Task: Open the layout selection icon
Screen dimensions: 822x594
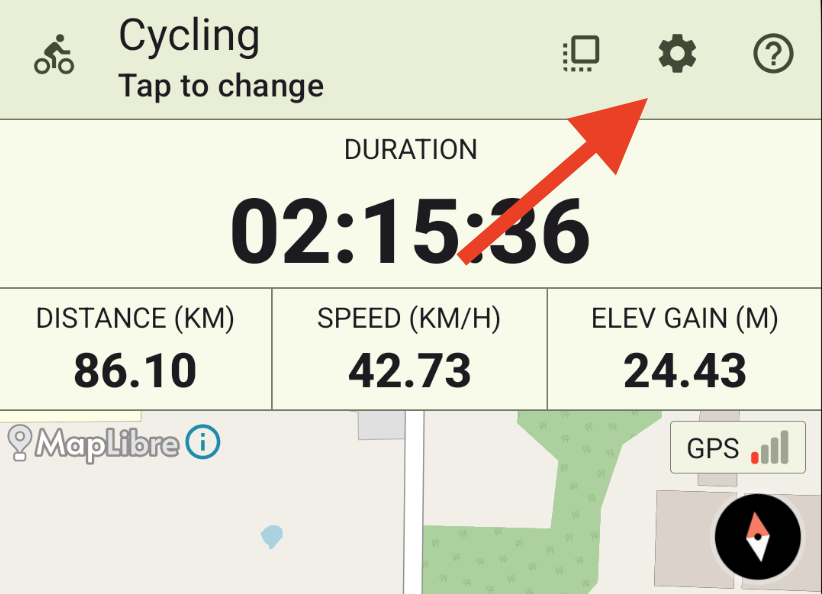Action: 580,55
